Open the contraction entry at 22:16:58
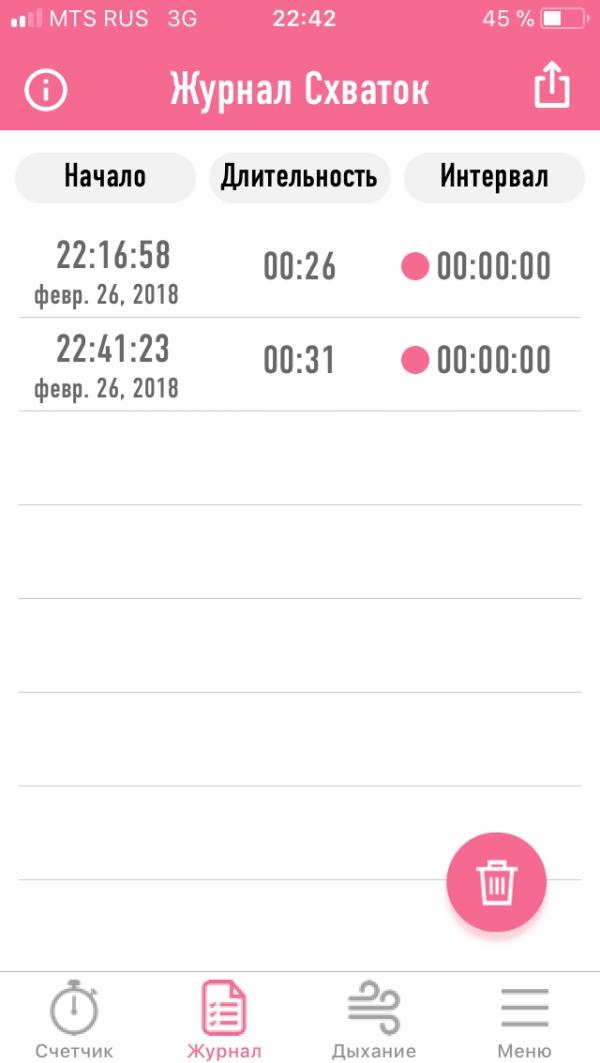The image size is (600, 1063). click(300, 270)
